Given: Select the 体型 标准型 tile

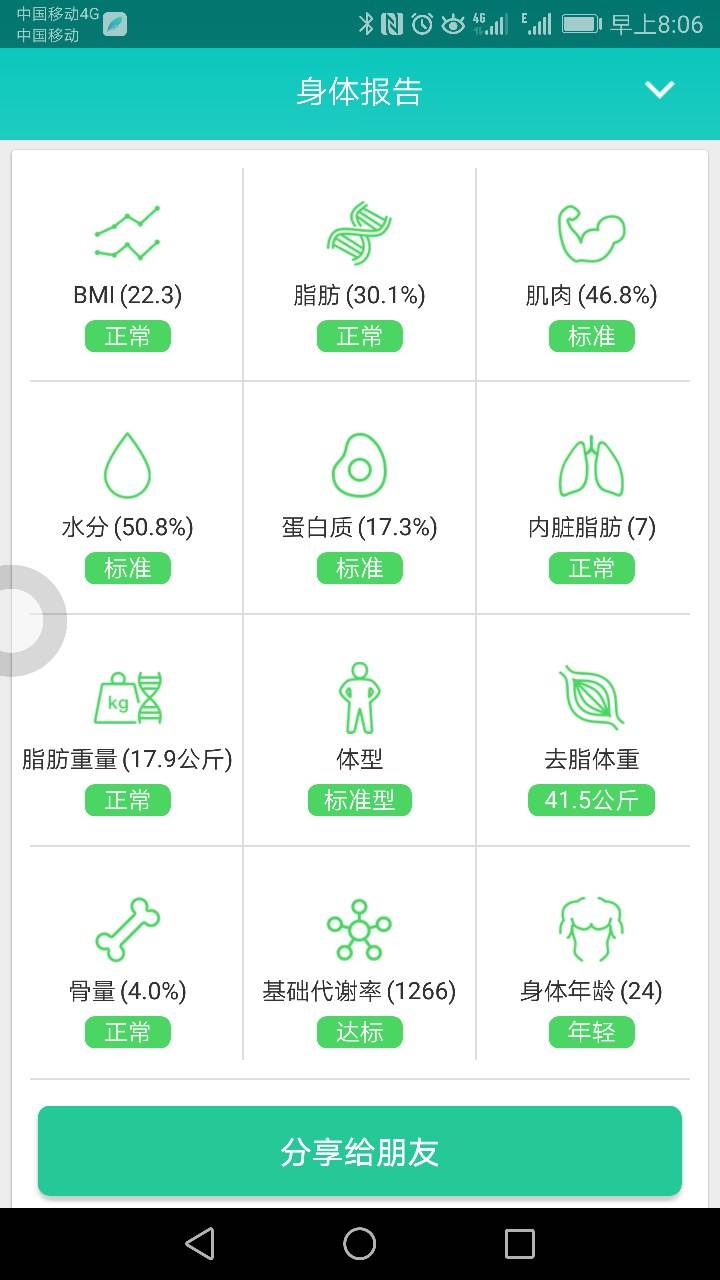Looking at the screenshot, I should (x=360, y=740).
